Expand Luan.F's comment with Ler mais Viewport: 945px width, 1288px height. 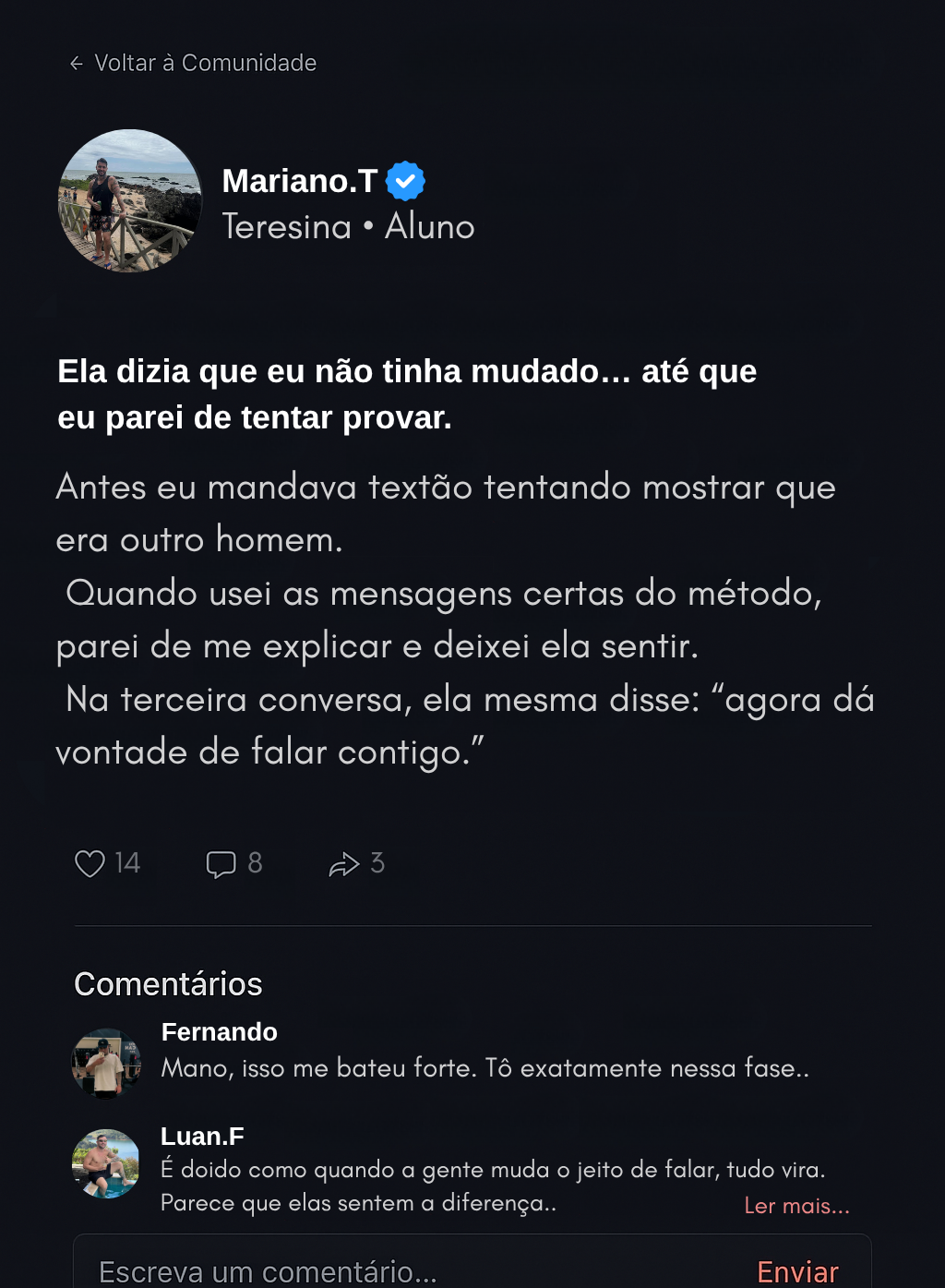click(796, 1205)
